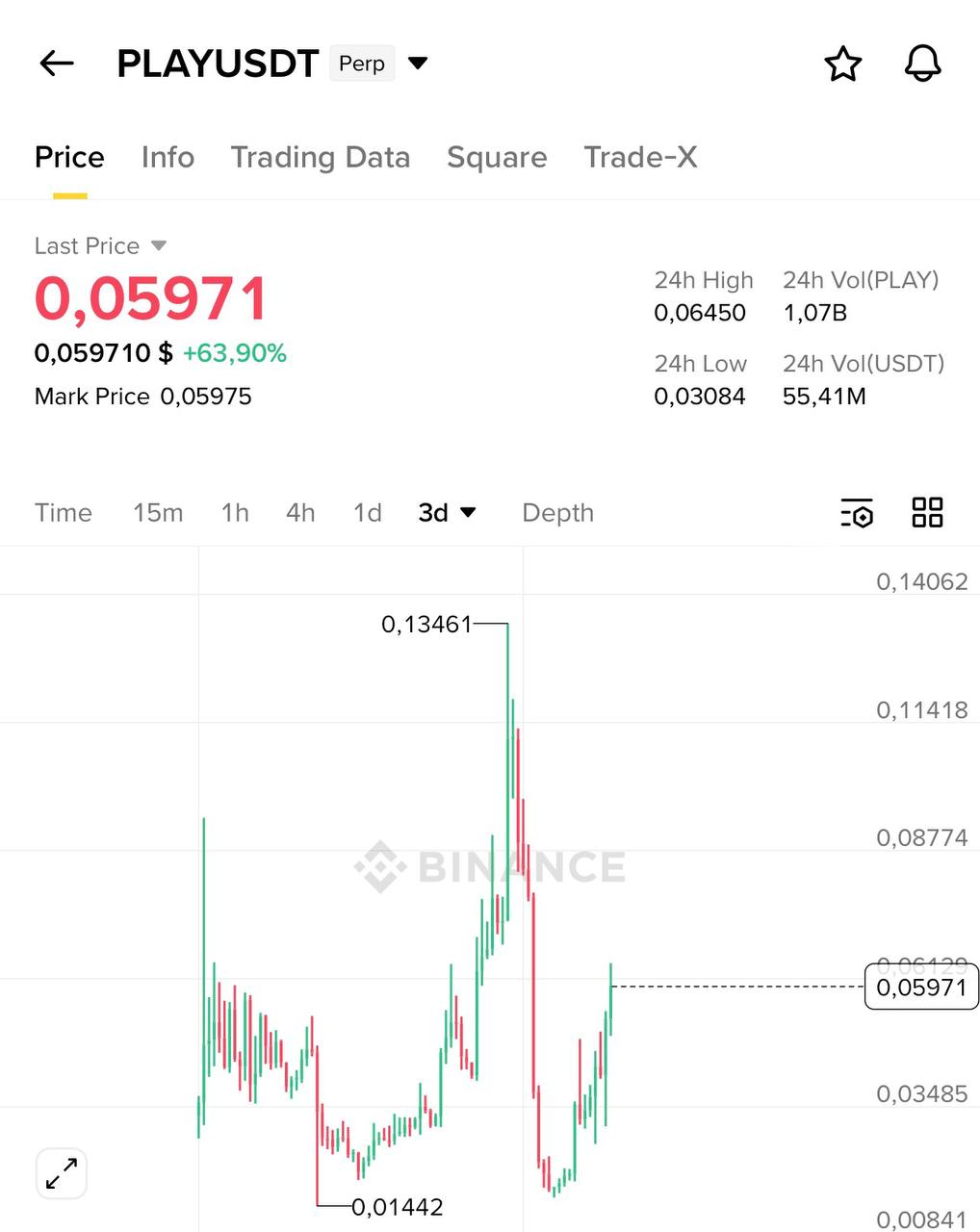The image size is (980, 1232).
Task: Switch chart to 1h interval
Action: click(x=234, y=513)
